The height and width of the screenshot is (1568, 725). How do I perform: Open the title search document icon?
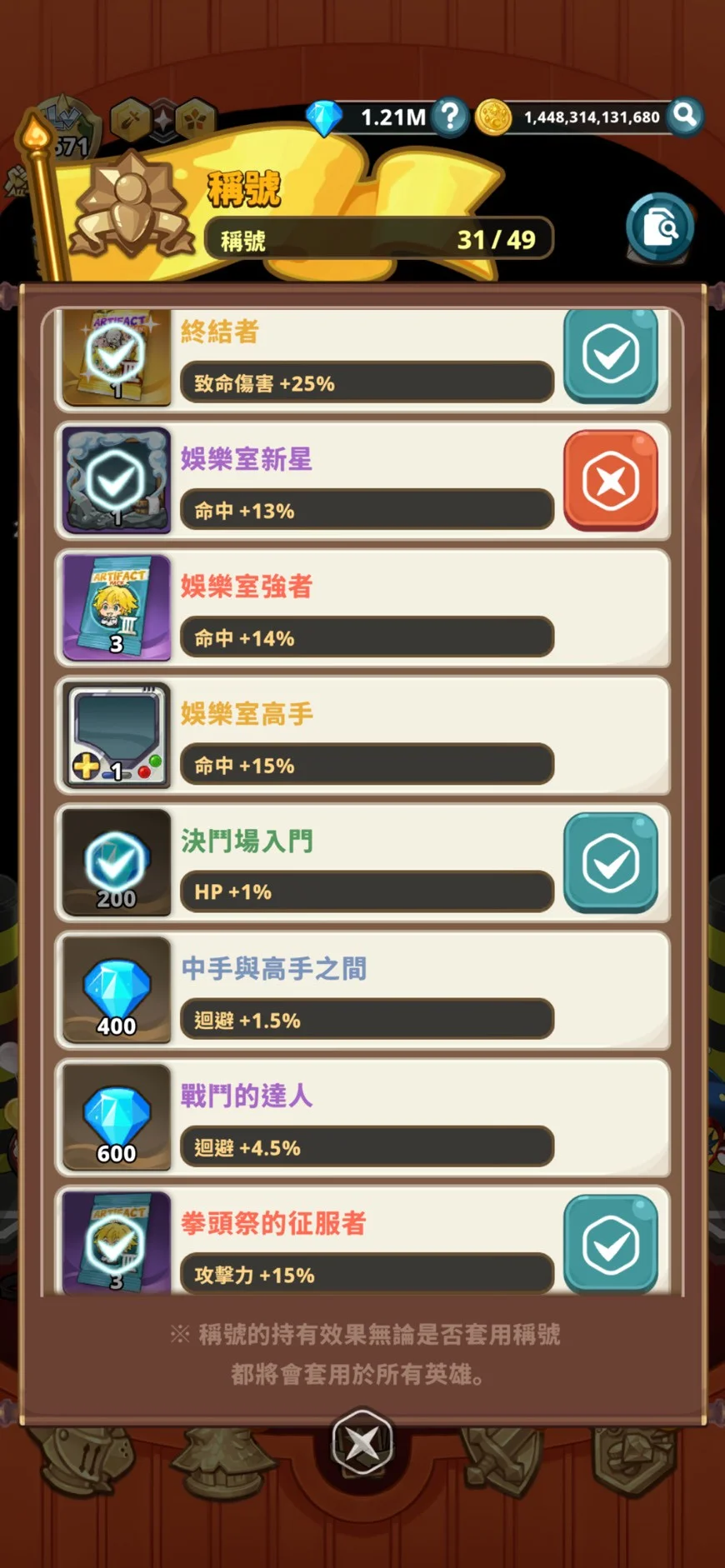tap(660, 227)
